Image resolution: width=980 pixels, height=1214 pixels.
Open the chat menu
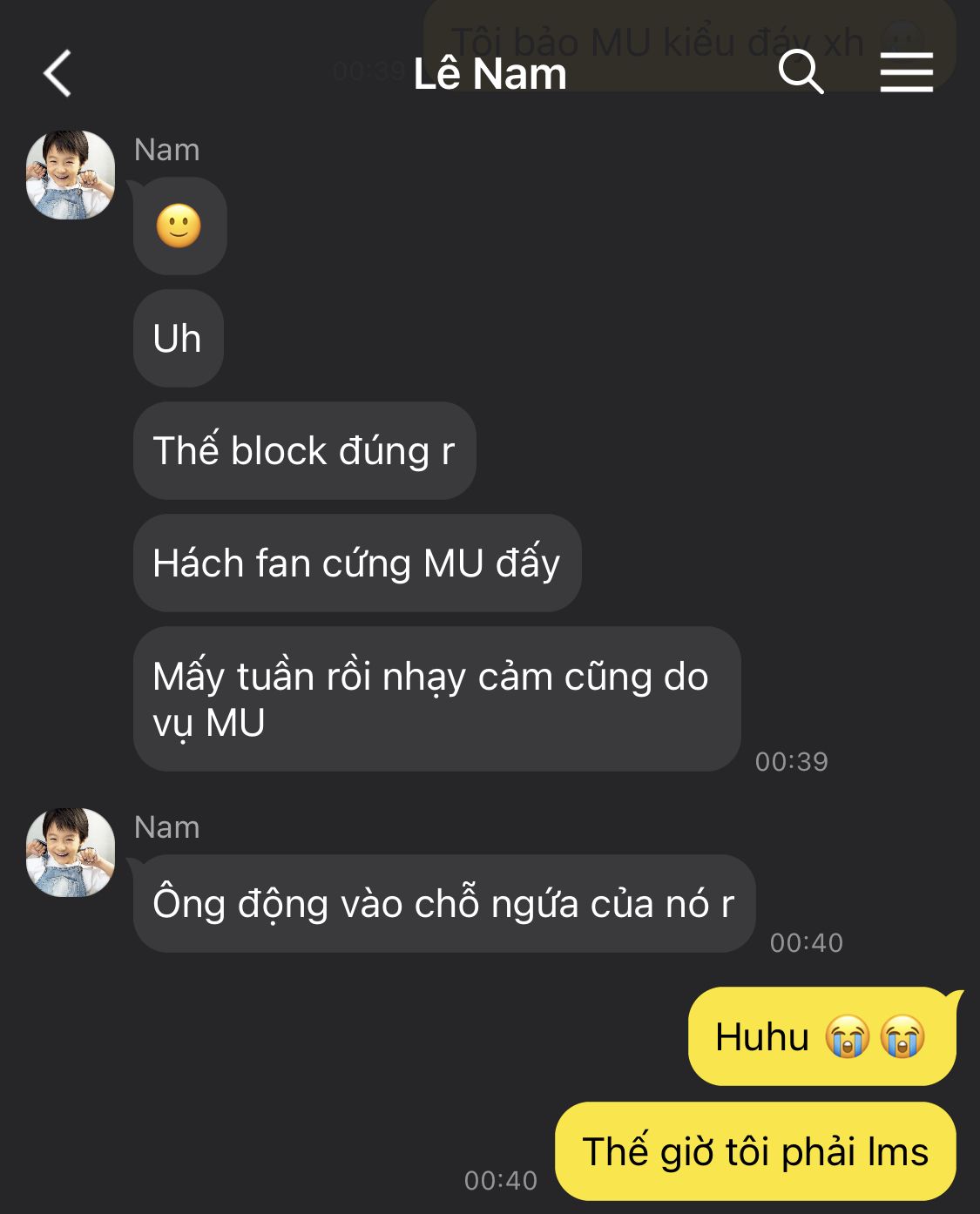(906, 71)
